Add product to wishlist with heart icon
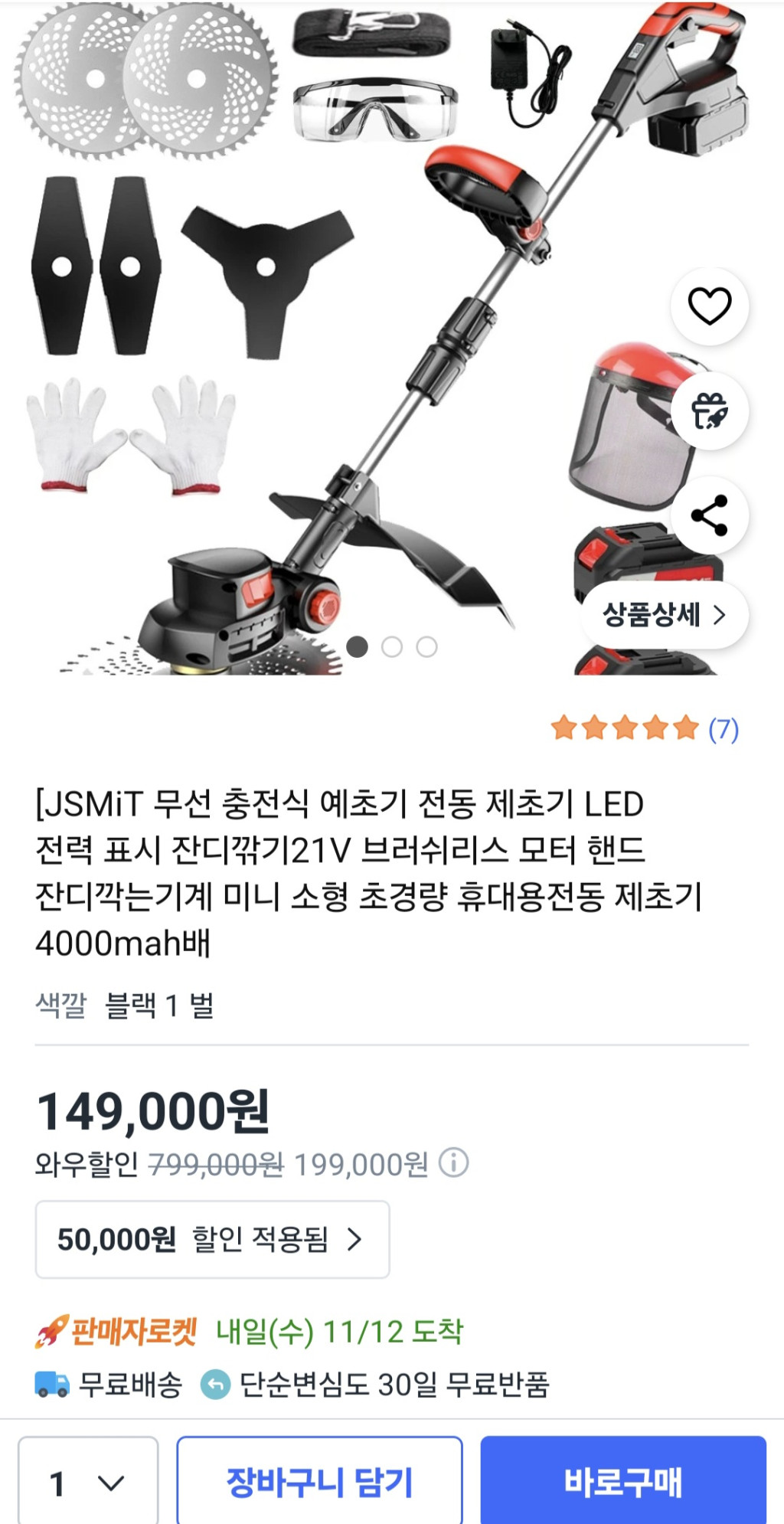784x1524 pixels. tap(710, 306)
